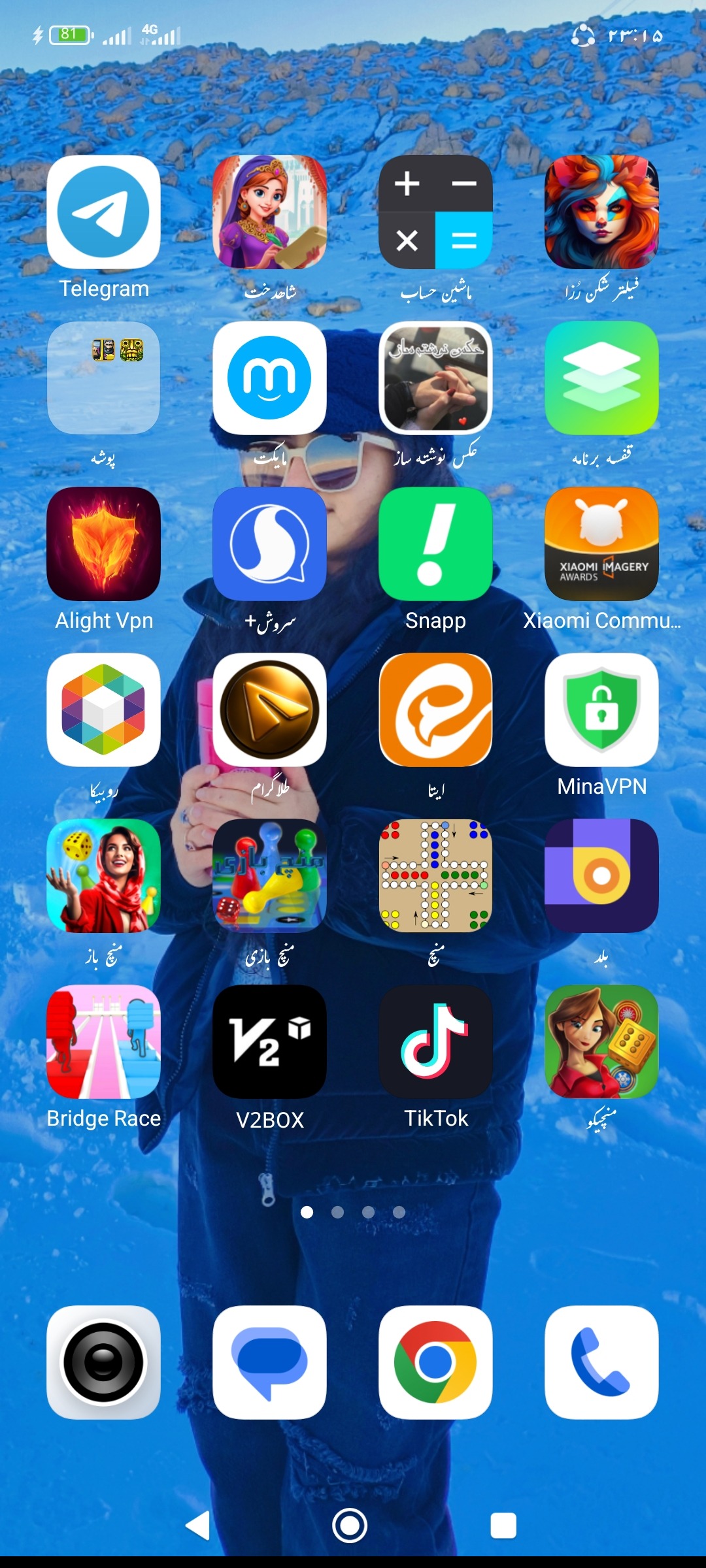Open the Soroush+ messenger

click(269, 544)
